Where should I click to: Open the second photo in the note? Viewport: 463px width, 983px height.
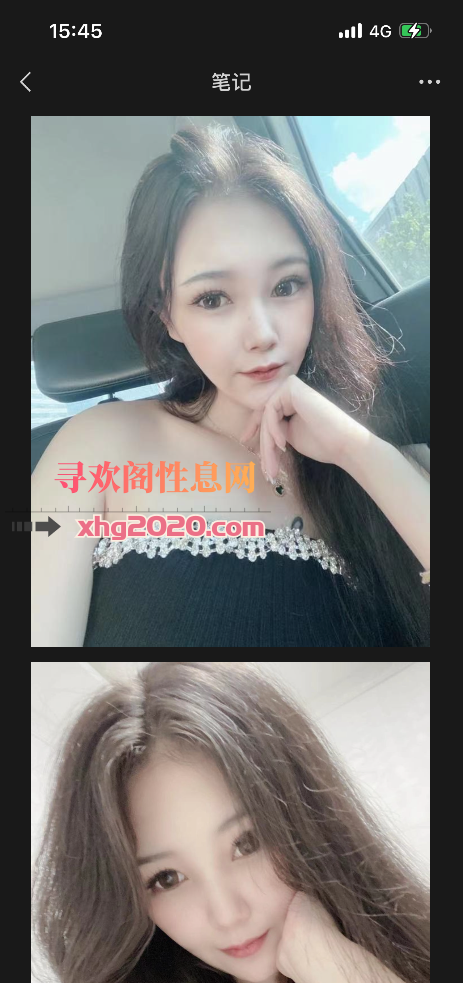click(231, 823)
